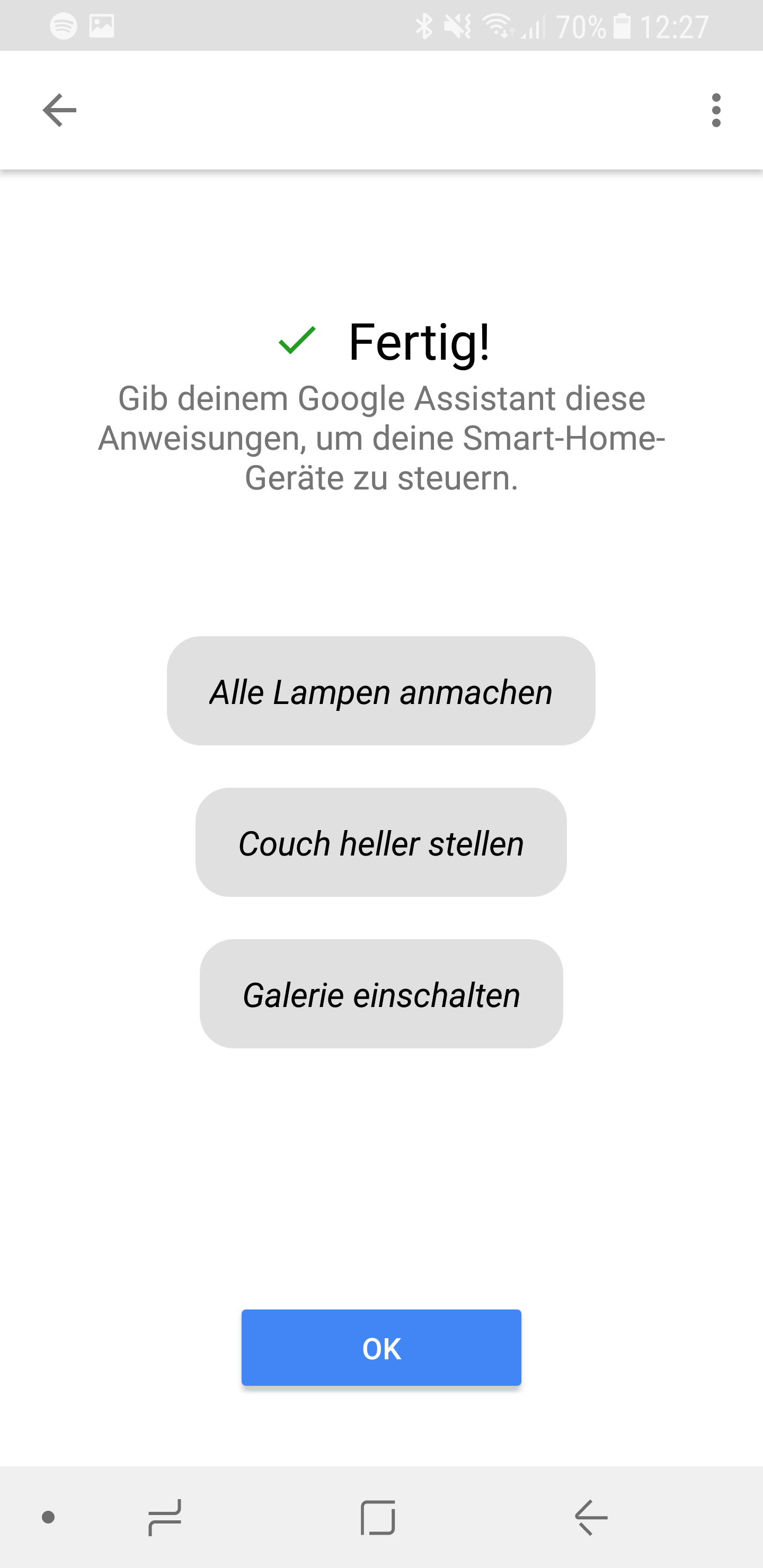Select the 'Alle Lampen anmachen' chip

coord(381,691)
